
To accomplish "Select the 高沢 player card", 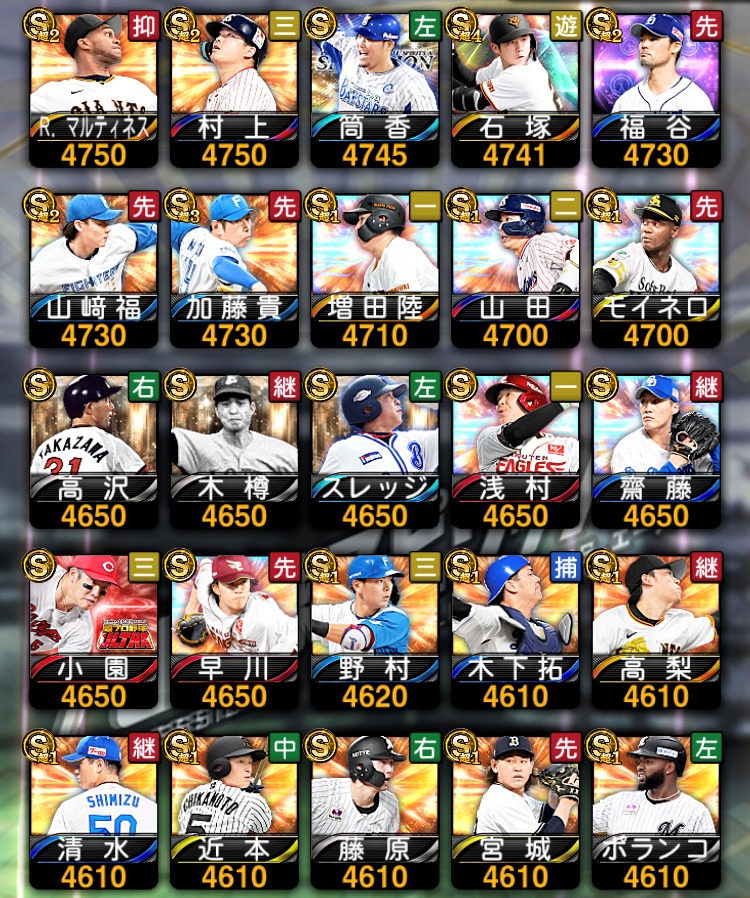I will 93,448.
